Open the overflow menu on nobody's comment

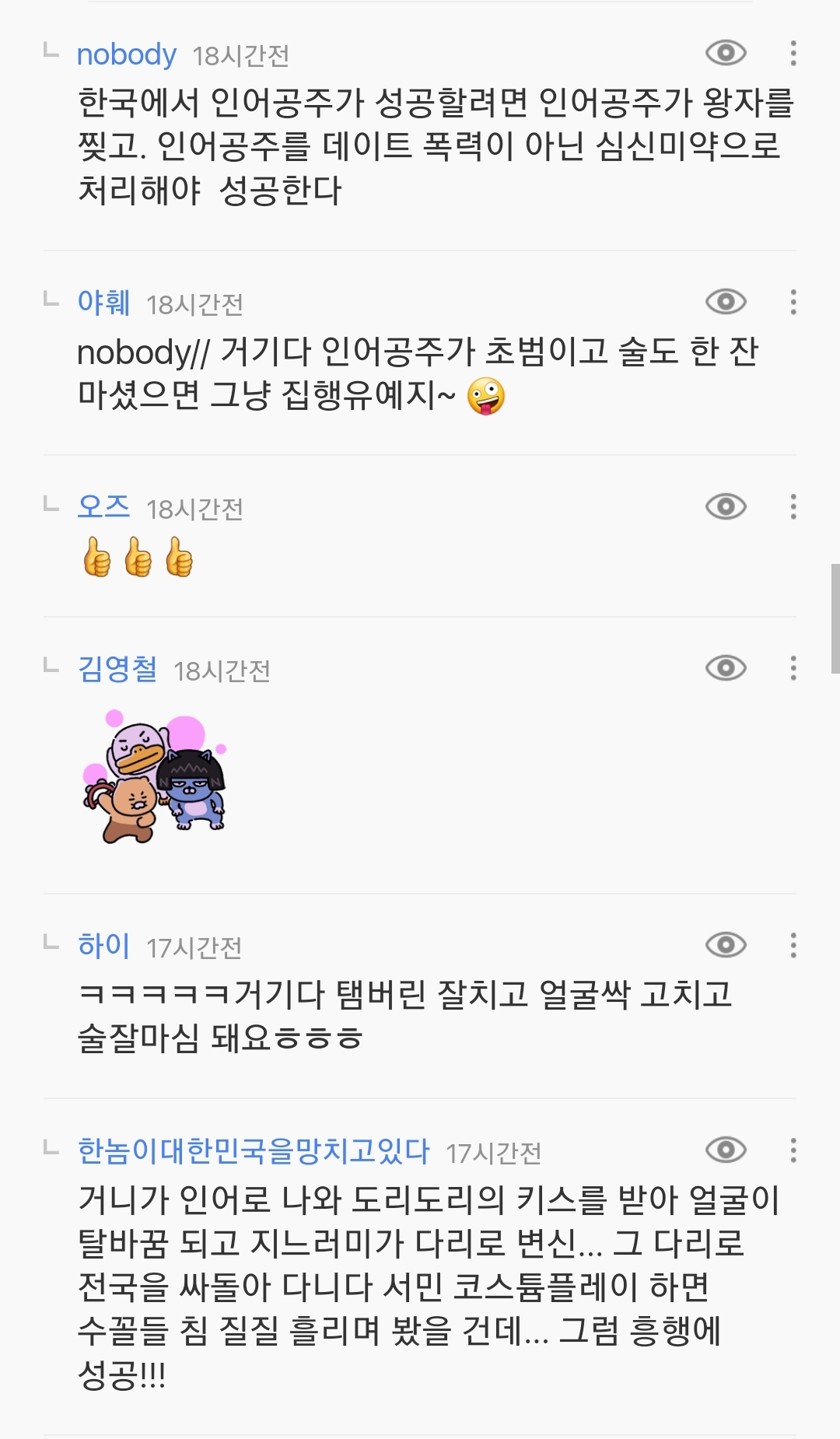[793, 53]
